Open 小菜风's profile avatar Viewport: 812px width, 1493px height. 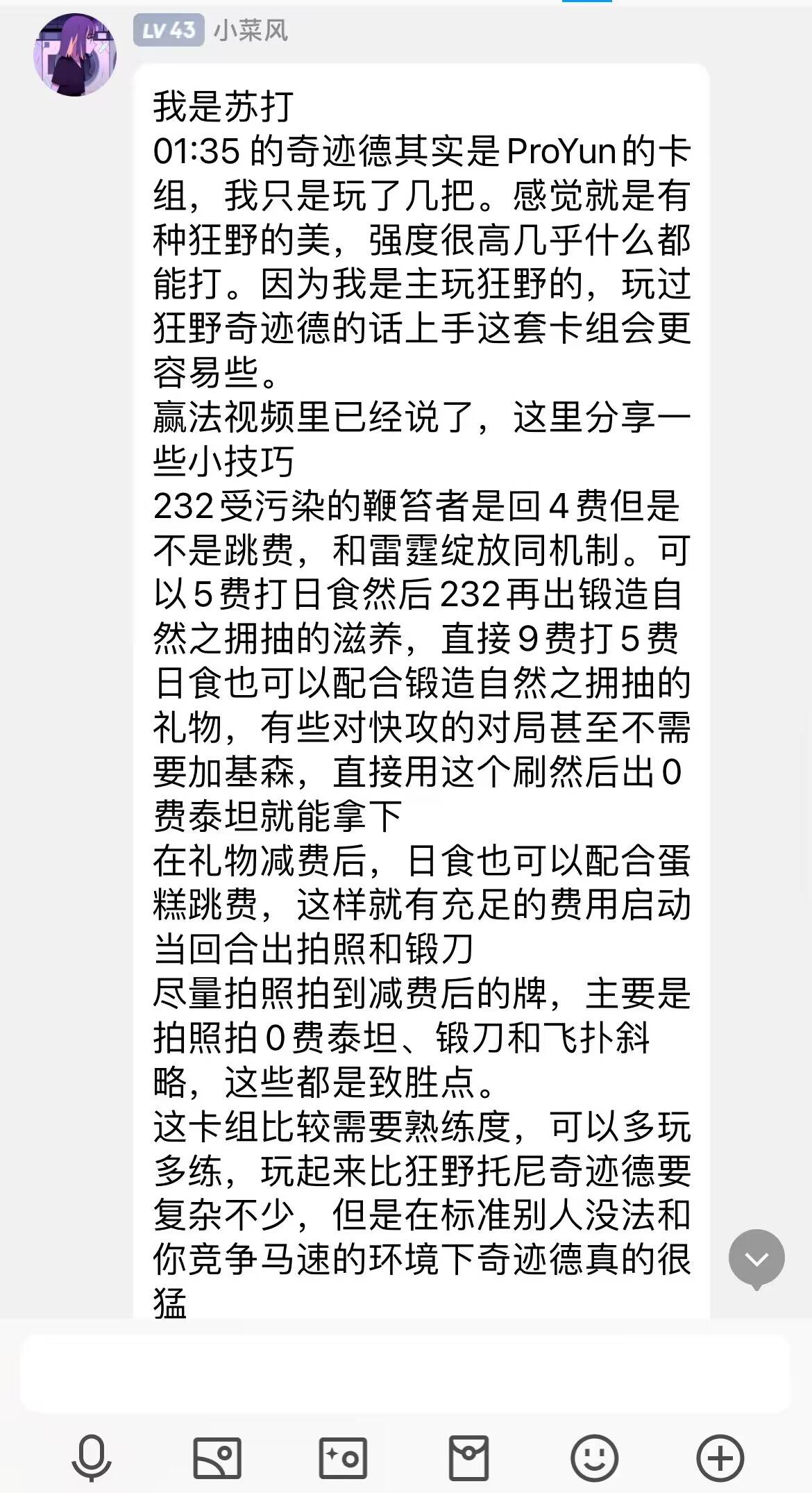point(75,55)
